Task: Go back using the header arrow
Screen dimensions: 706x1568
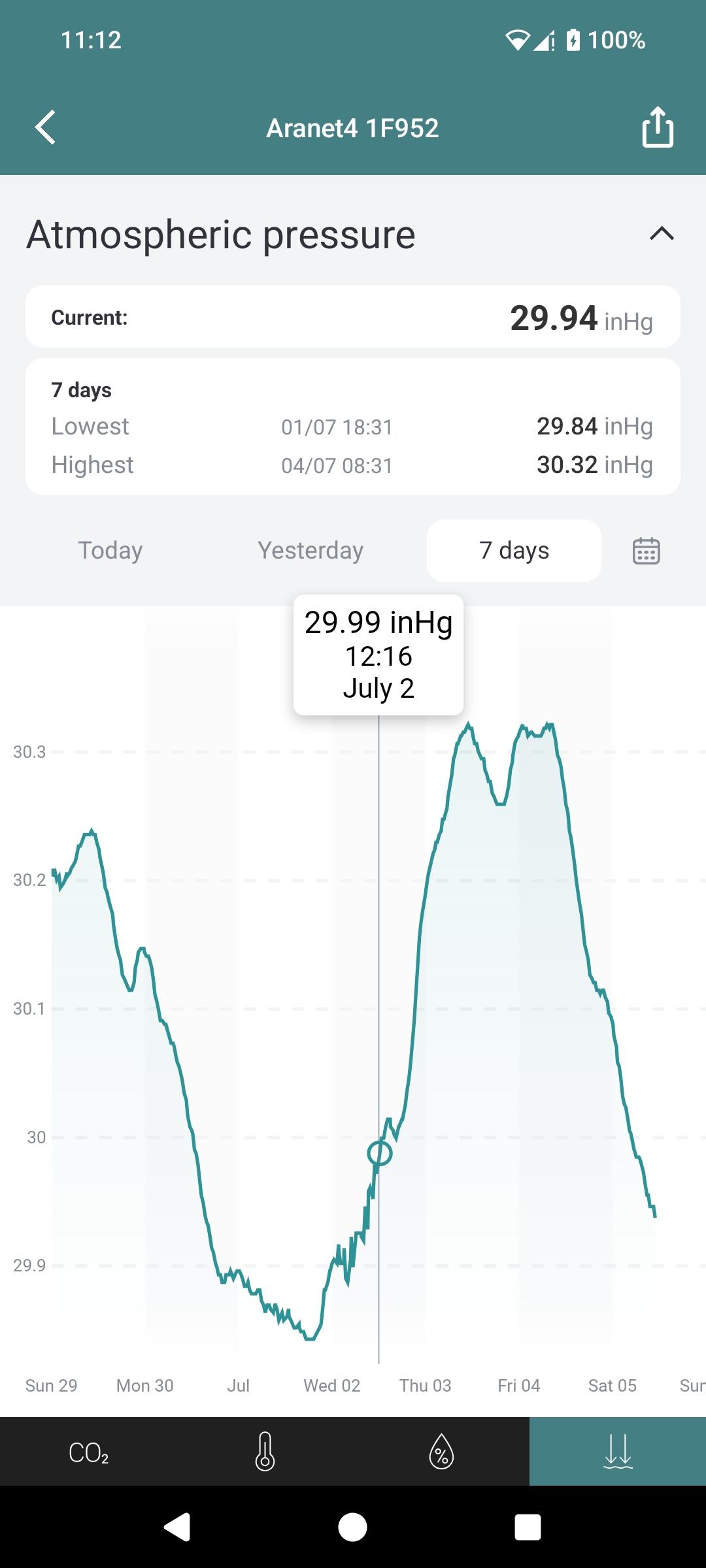Action: click(45, 127)
